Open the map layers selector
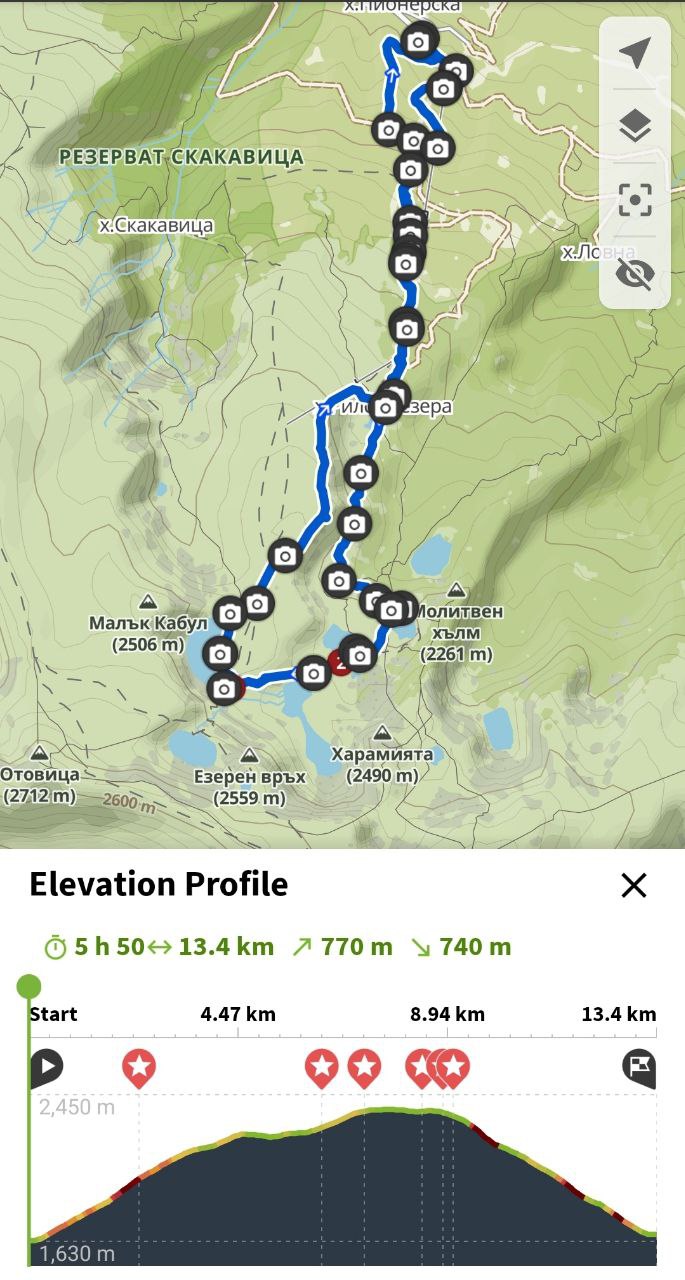This screenshot has height=1280, width=685. click(x=634, y=126)
